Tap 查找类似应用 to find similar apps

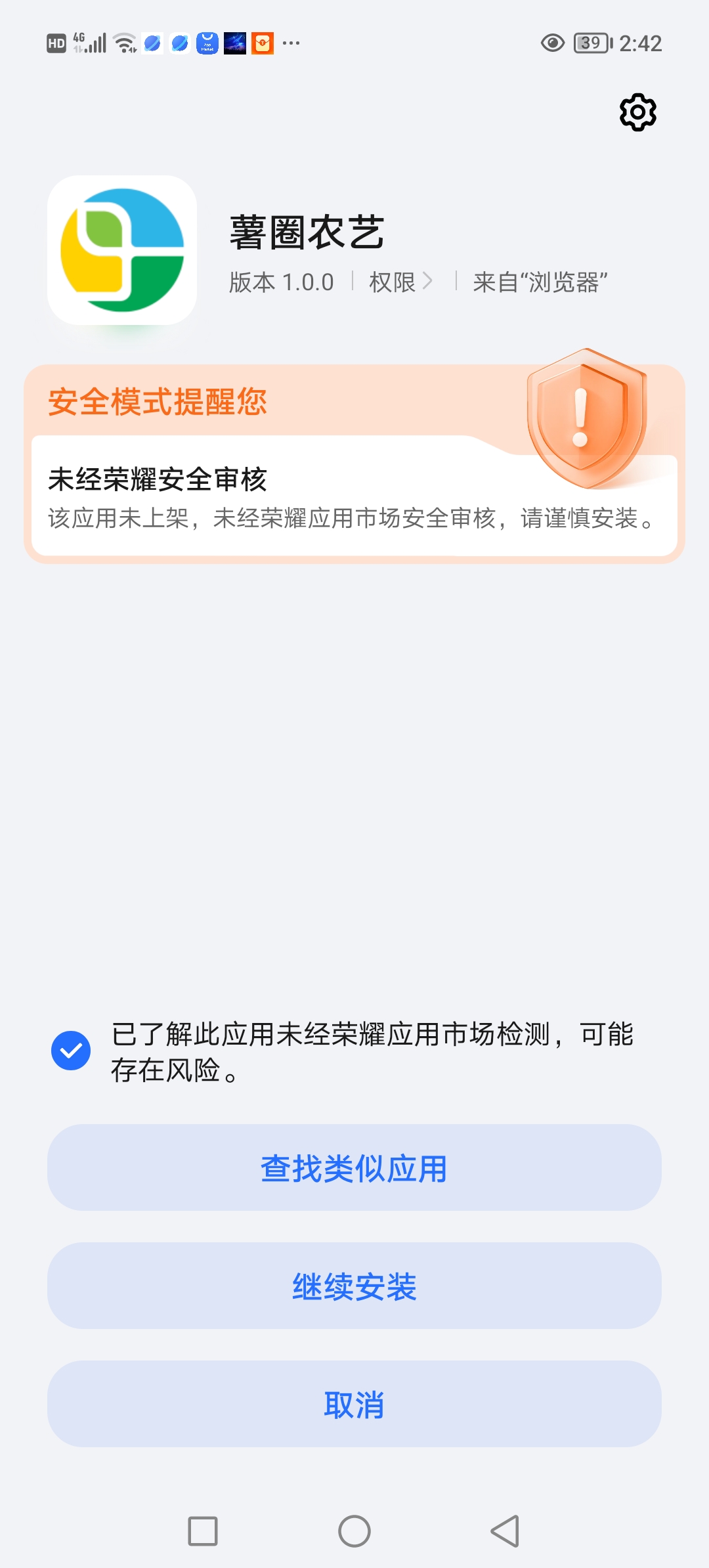pyautogui.click(x=354, y=1168)
